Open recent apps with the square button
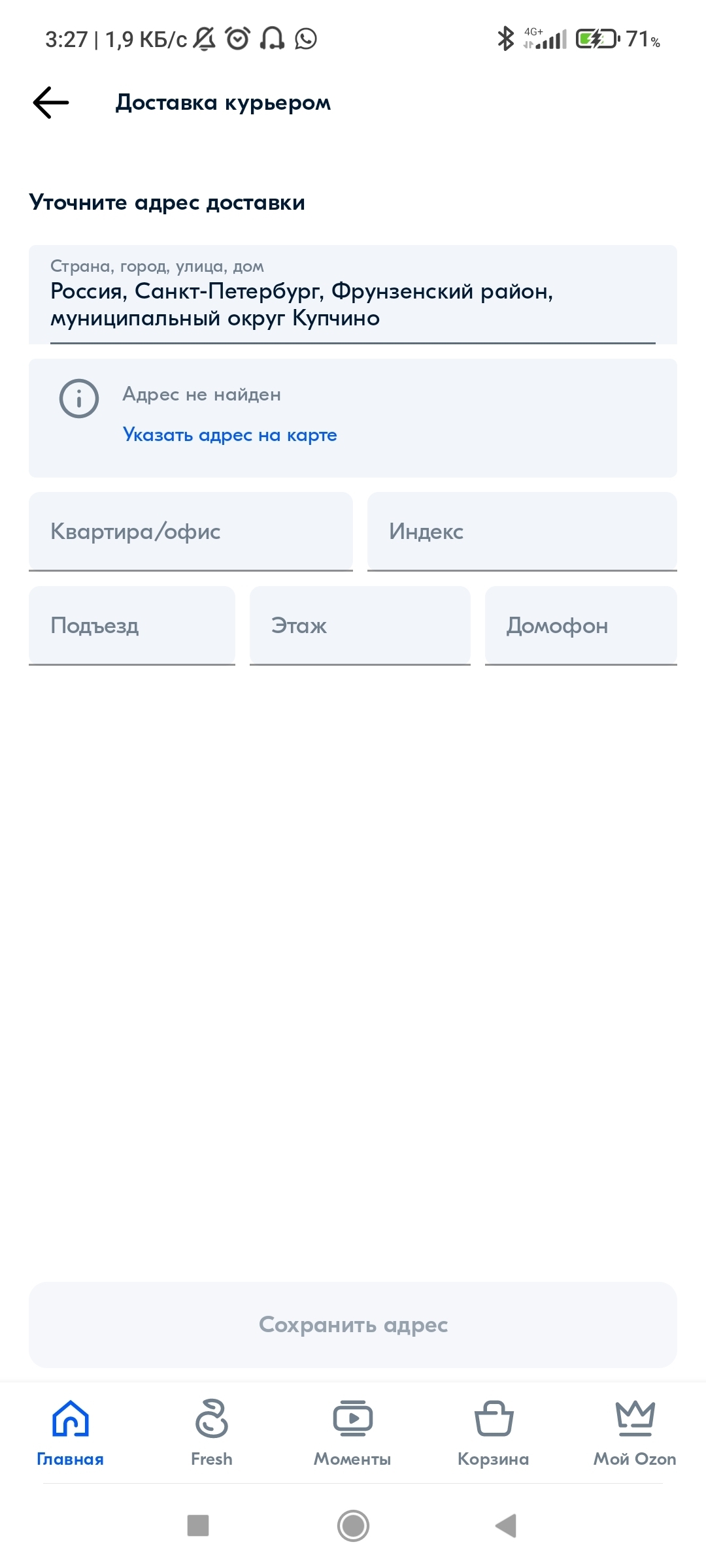This screenshot has width=706, height=1568. pyautogui.click(x=198, y=1526)
